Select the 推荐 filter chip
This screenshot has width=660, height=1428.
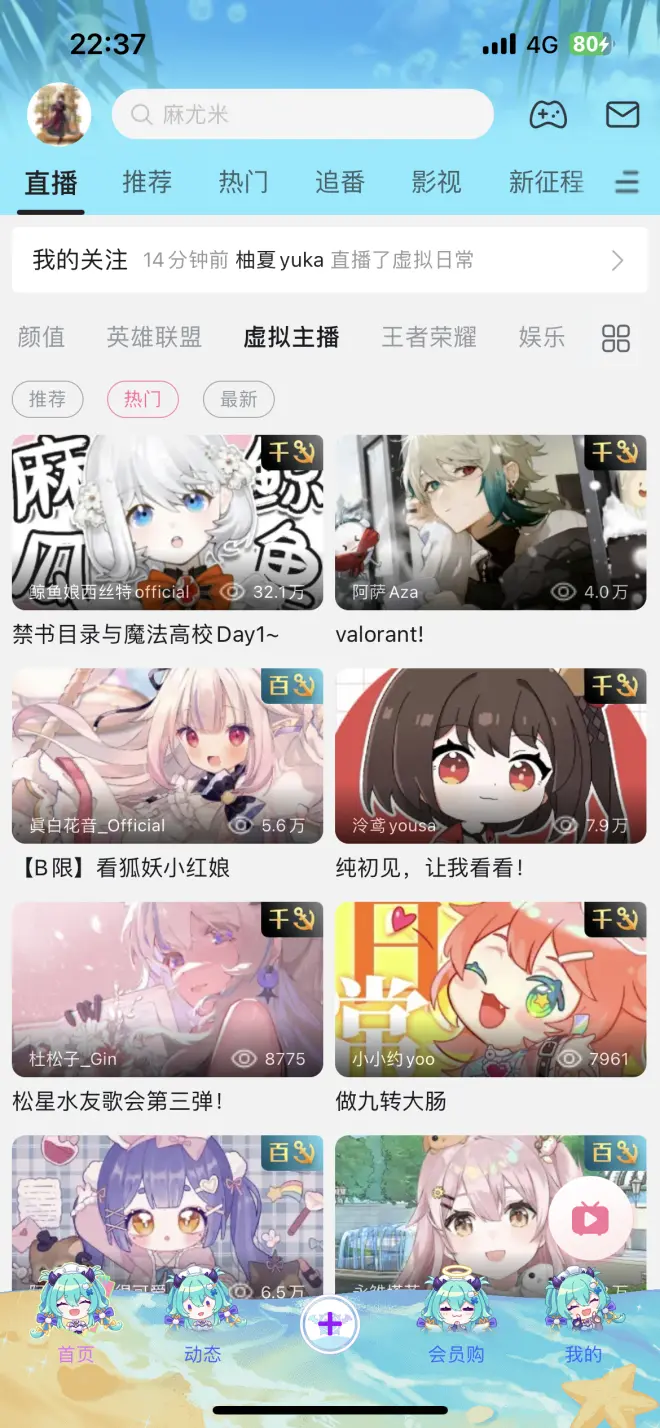coord(47,400)
